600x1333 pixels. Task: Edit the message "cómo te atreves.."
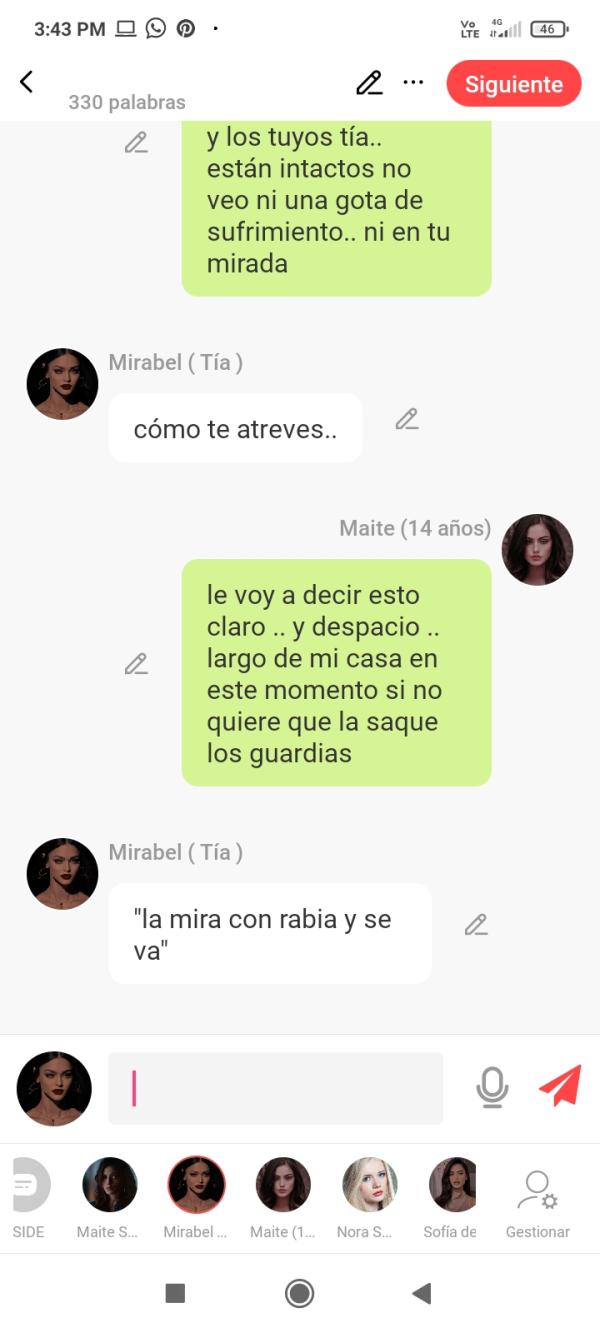[406, 420]
